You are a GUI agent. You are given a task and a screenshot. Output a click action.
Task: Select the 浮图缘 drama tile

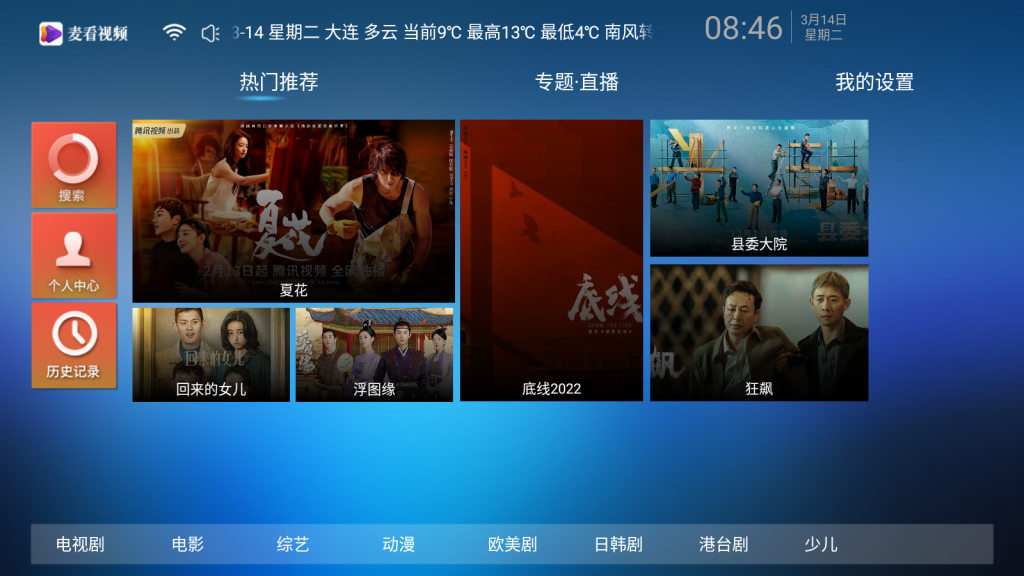coord(374,355)
